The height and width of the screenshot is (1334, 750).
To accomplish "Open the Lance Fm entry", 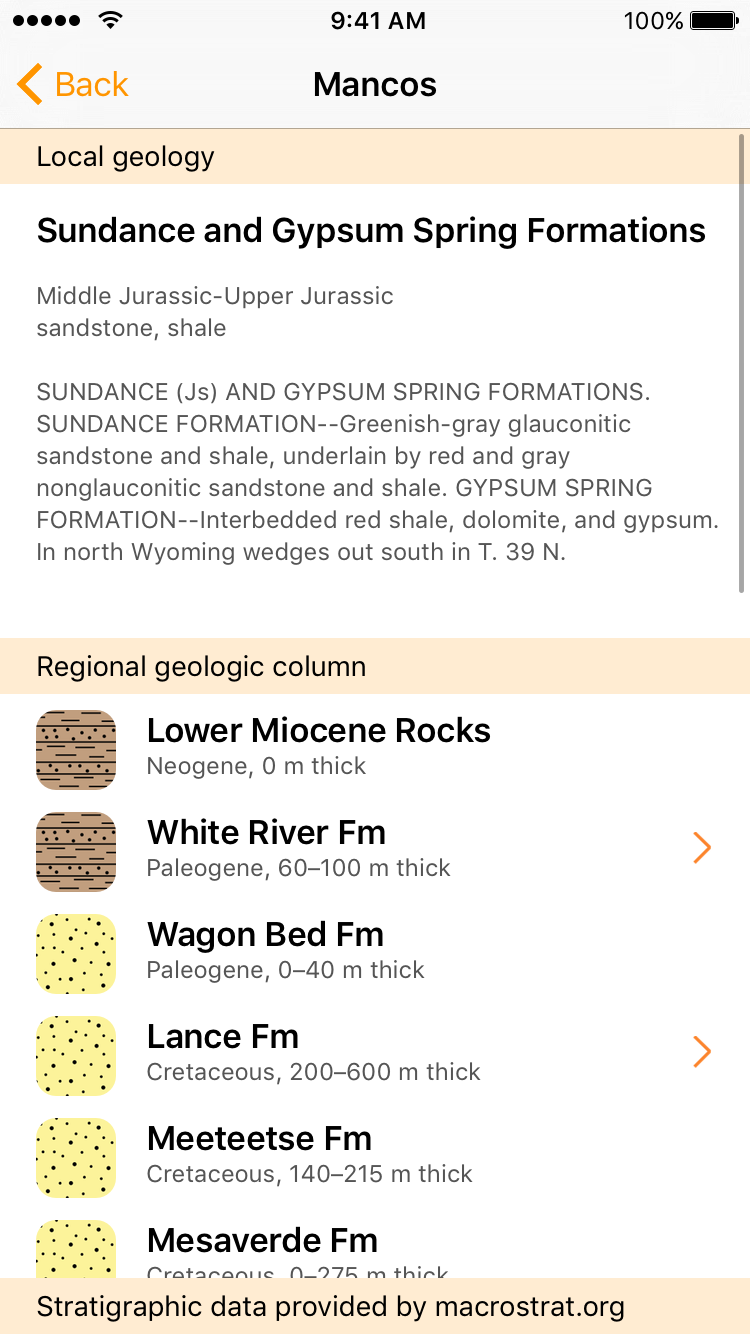I will pyautogui.click(x=375, y=1054).
